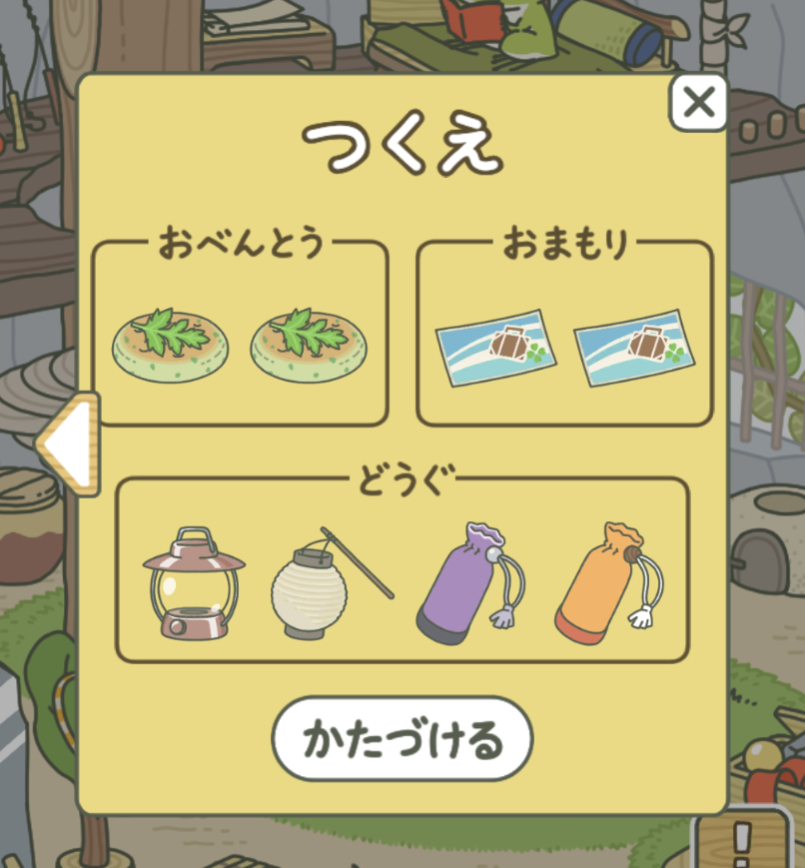Tap the かたづける button
Screen dimensions: 805x868
coord(402,739)
